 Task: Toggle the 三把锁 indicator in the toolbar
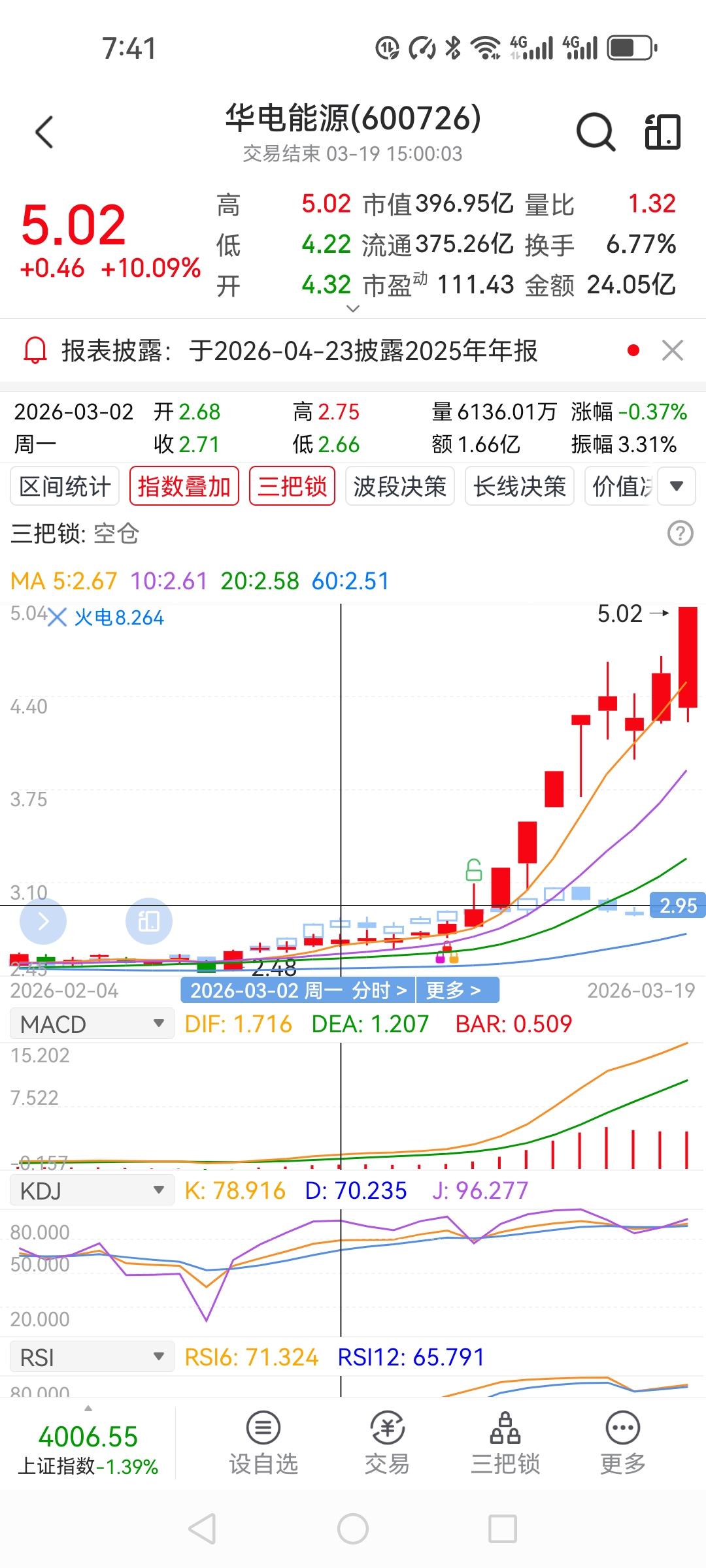pyautogui.click(x=292, y=485)
